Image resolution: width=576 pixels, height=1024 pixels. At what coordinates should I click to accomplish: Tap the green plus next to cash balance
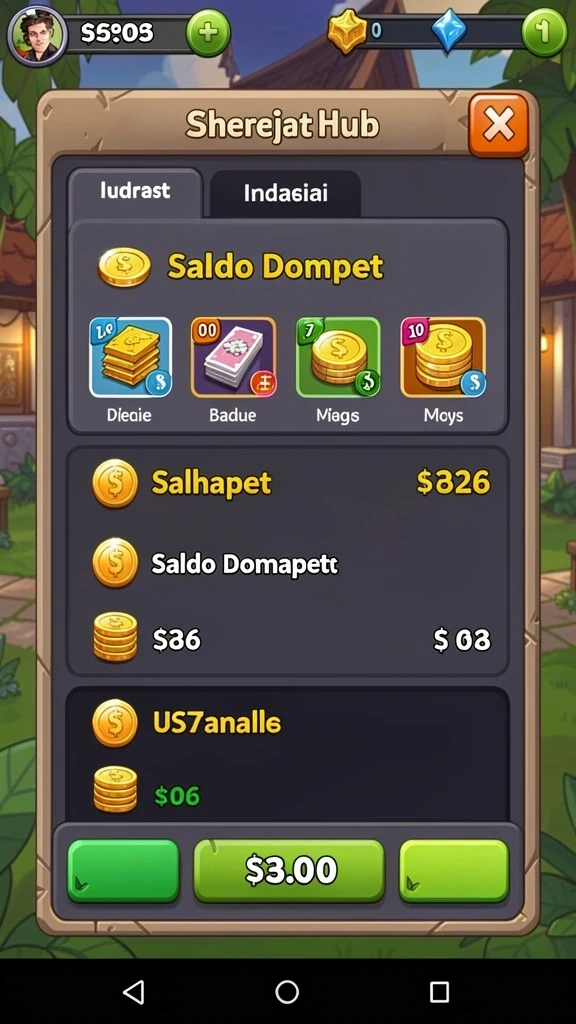[x=208, y=33]
